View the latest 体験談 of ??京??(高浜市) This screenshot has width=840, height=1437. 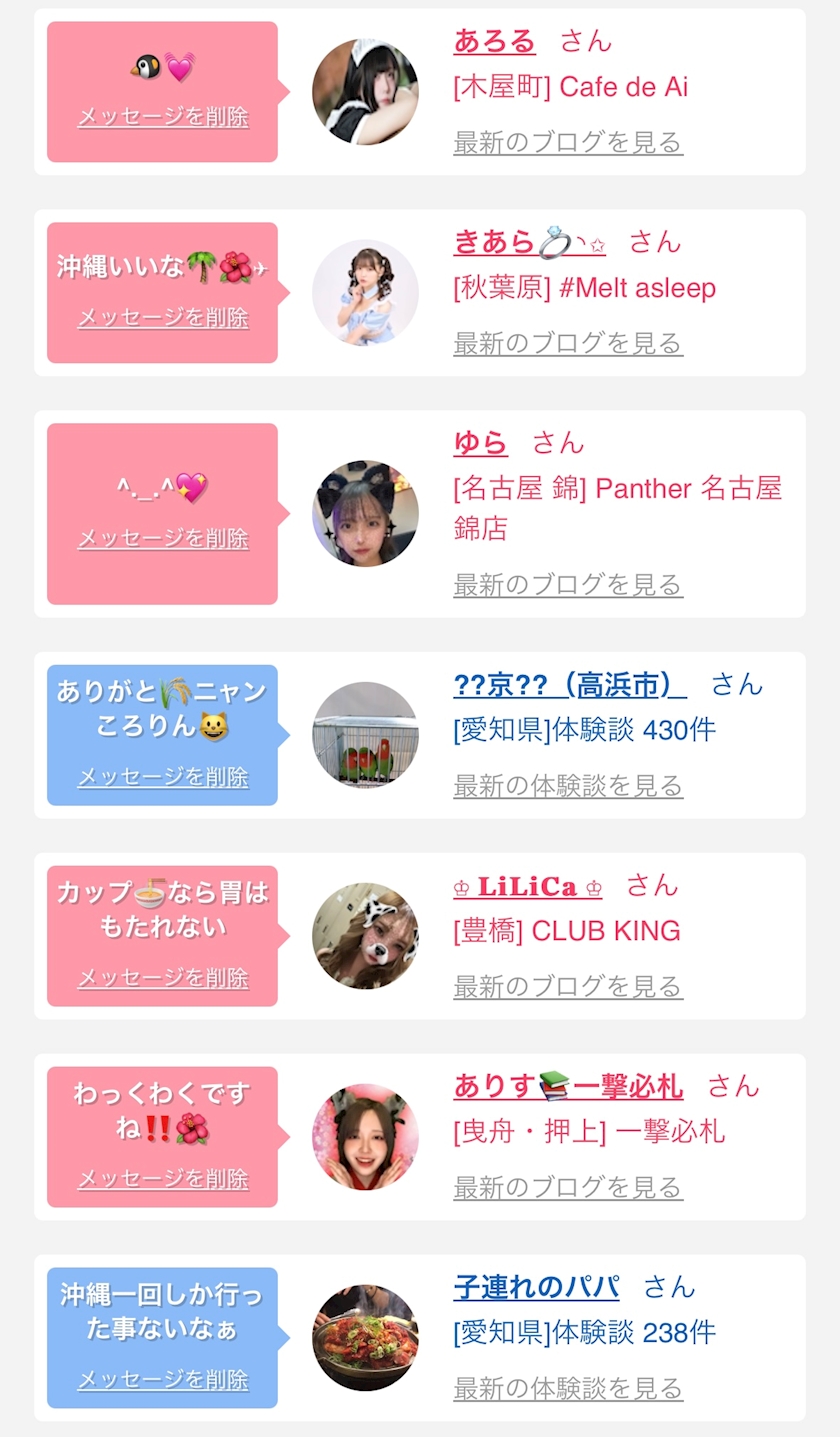568,785
